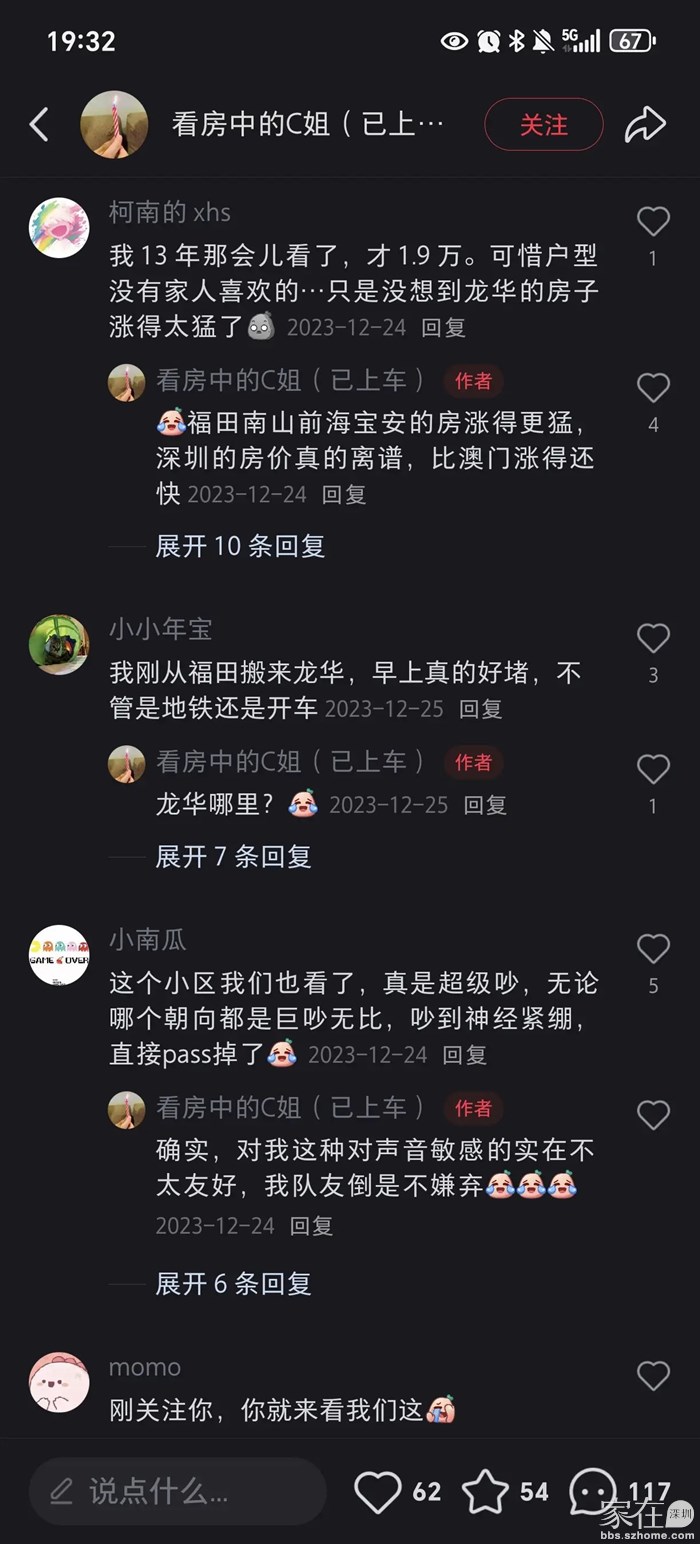The image size is (700, 1544).
Task: Like 小小年宝's comment
Action: 653,638
